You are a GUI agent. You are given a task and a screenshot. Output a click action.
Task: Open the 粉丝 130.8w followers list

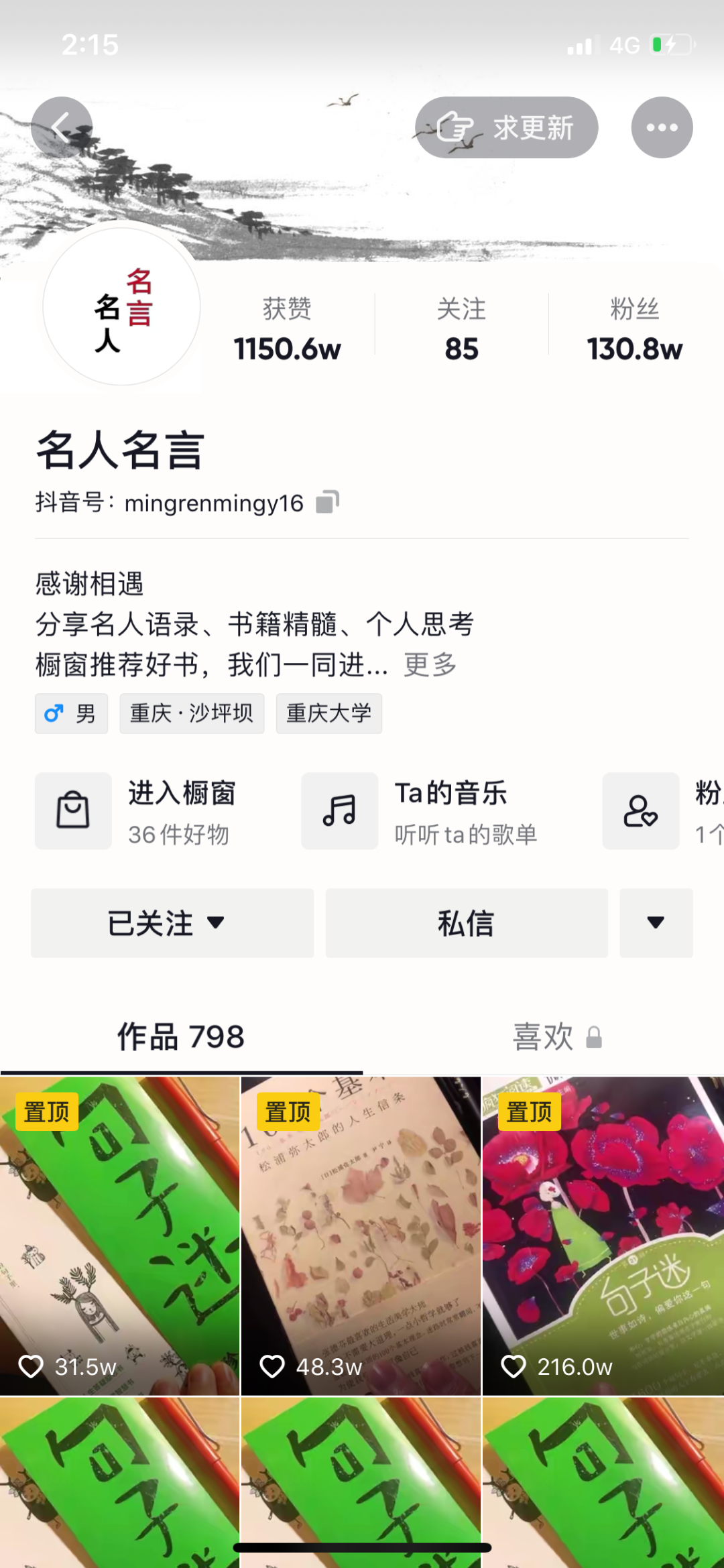coord(634,330)
